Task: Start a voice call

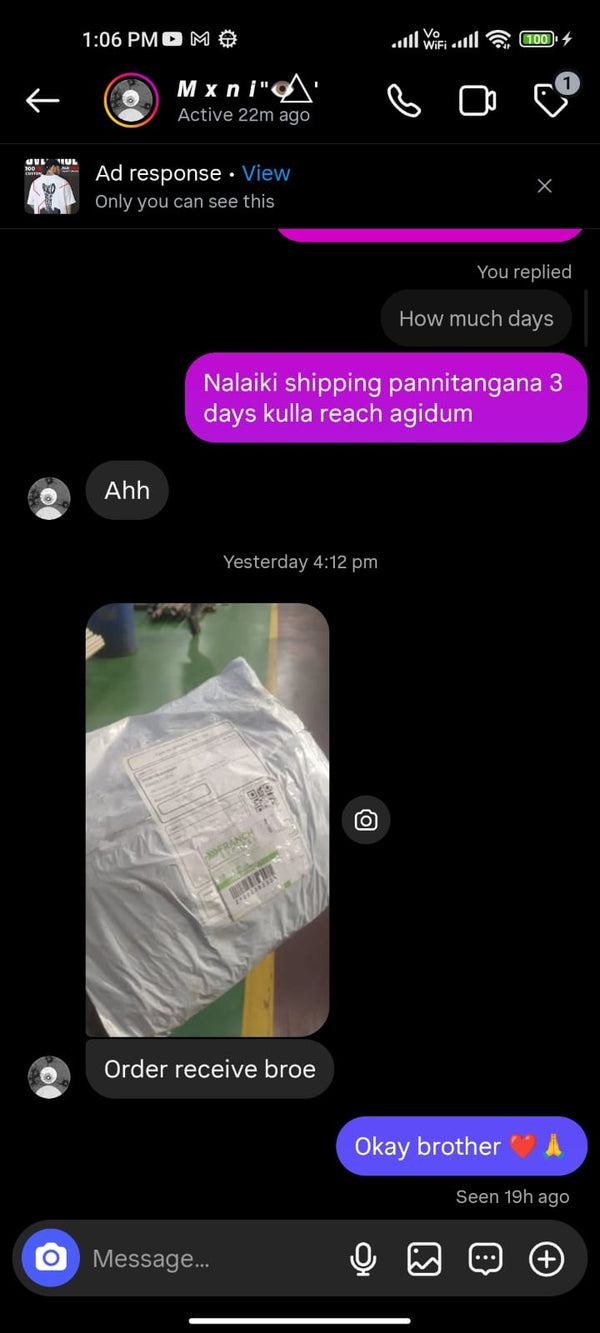Action: pos(404,100)
